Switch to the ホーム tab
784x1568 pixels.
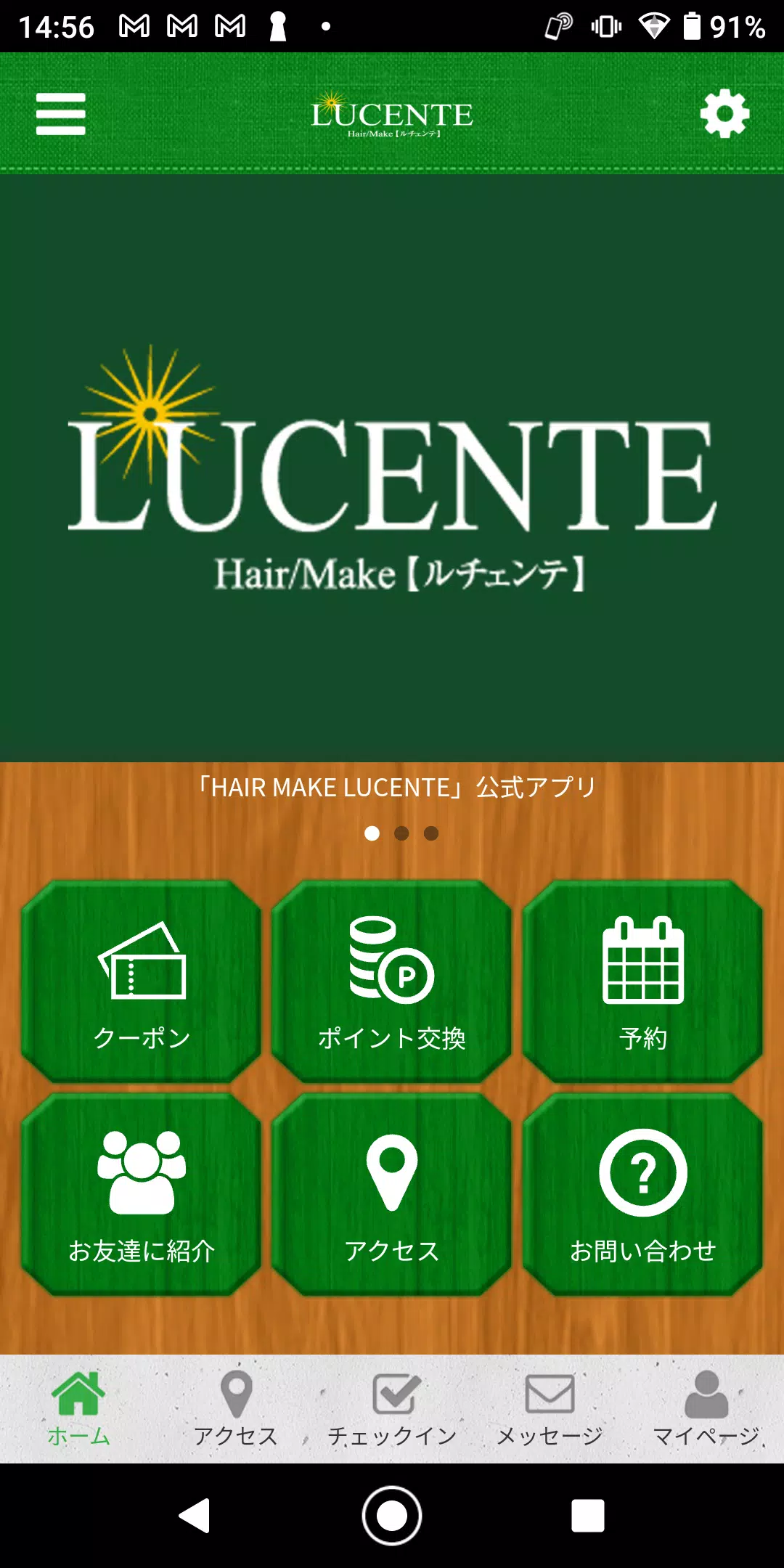tap(78, 1408)
